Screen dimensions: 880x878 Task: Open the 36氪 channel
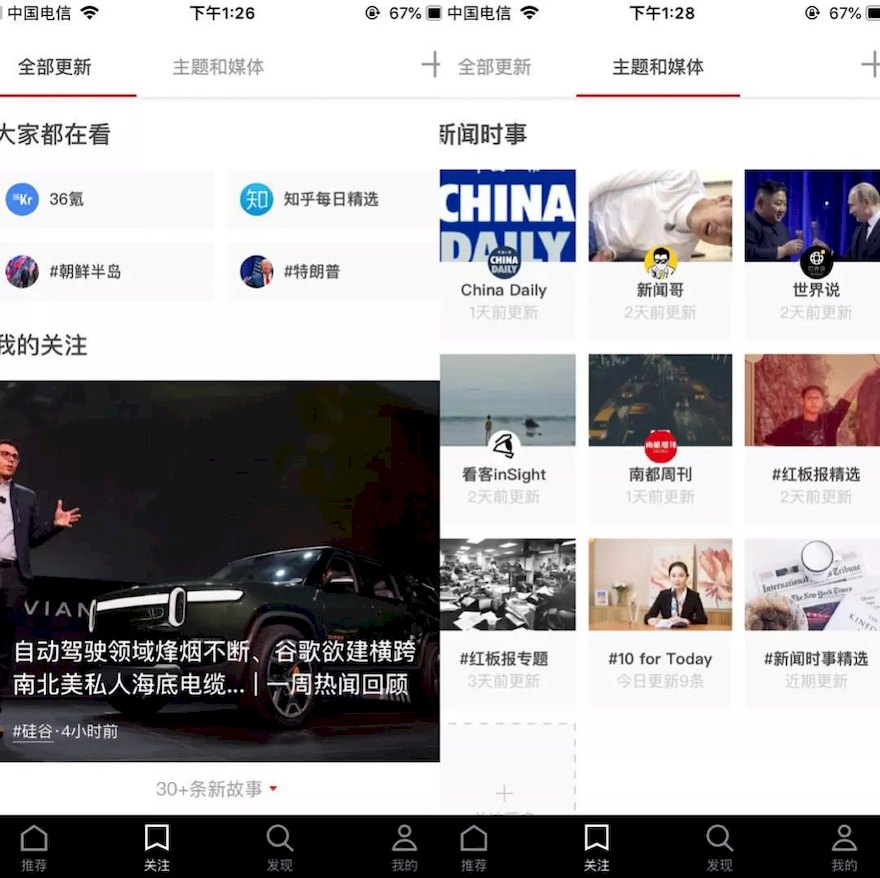pos(104,199)
